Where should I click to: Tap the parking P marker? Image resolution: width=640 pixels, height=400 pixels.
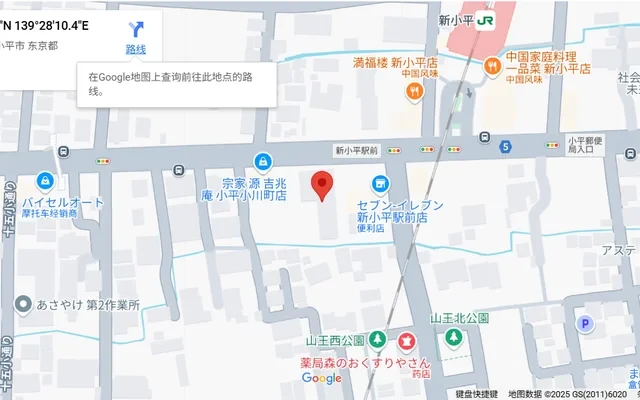(586, 324)
